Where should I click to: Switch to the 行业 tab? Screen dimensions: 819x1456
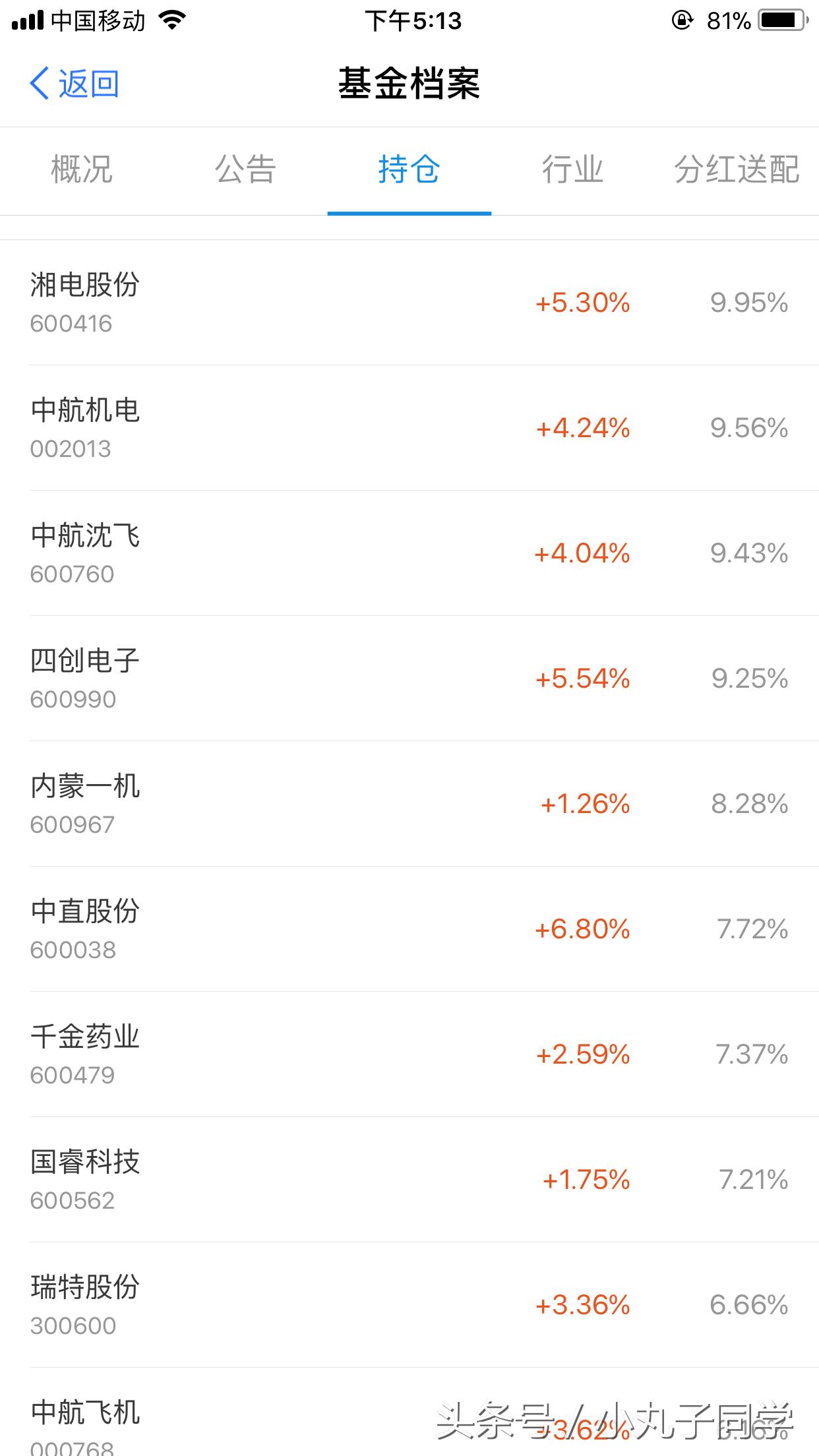572,170
